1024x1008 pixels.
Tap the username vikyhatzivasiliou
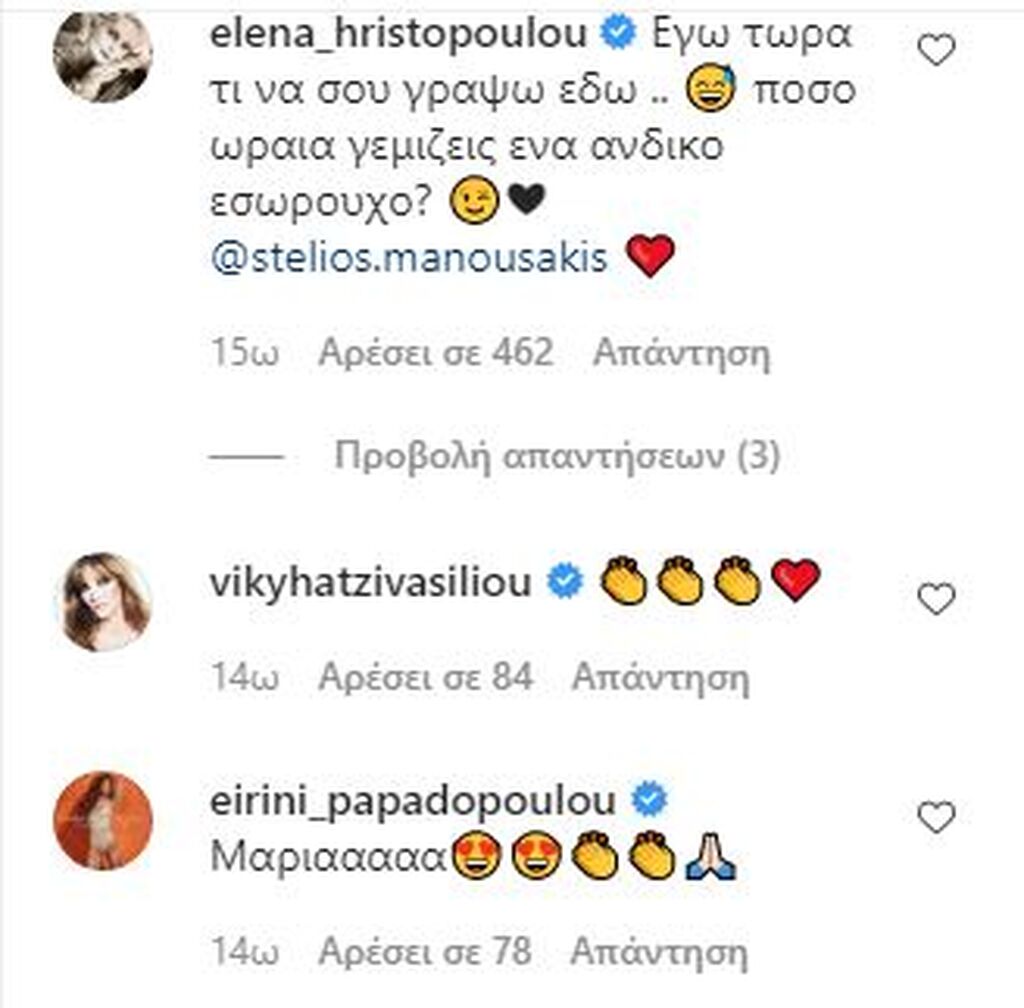point(370,580)
